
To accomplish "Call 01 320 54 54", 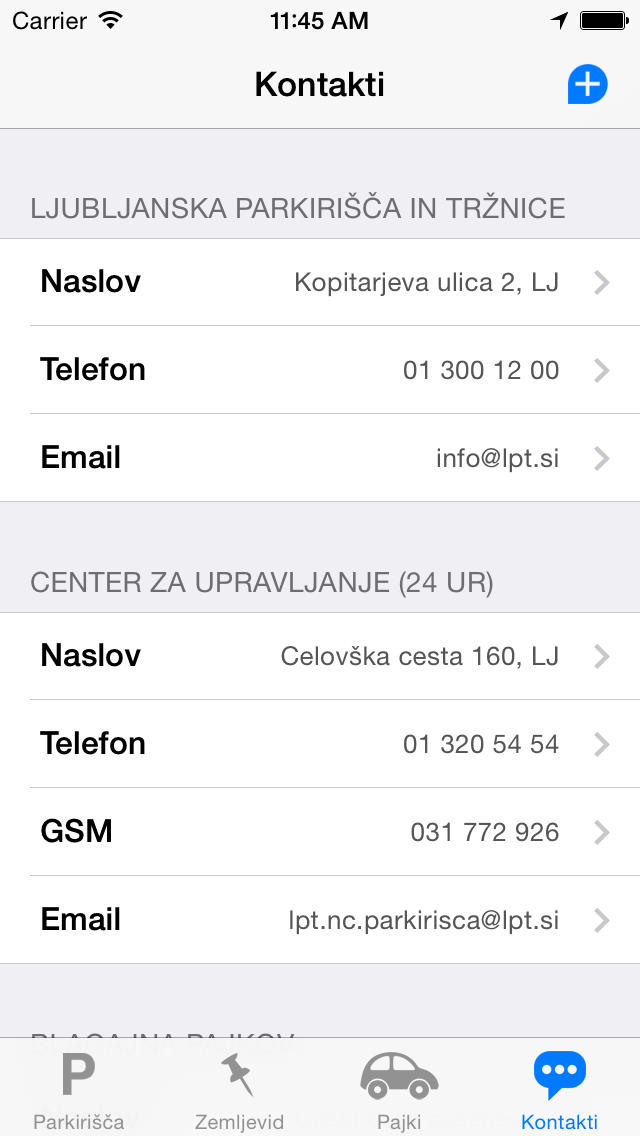I will pos(320,744).
